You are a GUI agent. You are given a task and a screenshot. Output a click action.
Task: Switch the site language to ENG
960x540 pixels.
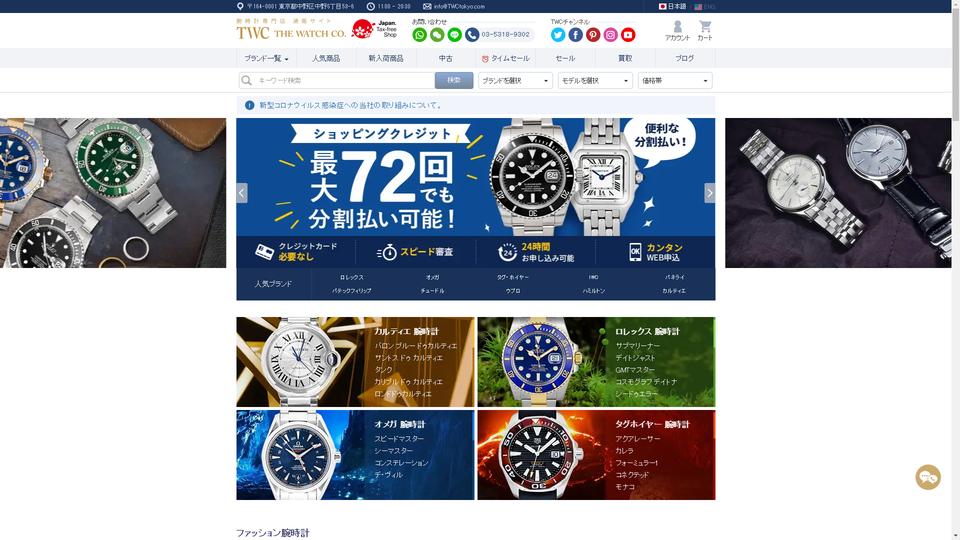pos(705,6)
